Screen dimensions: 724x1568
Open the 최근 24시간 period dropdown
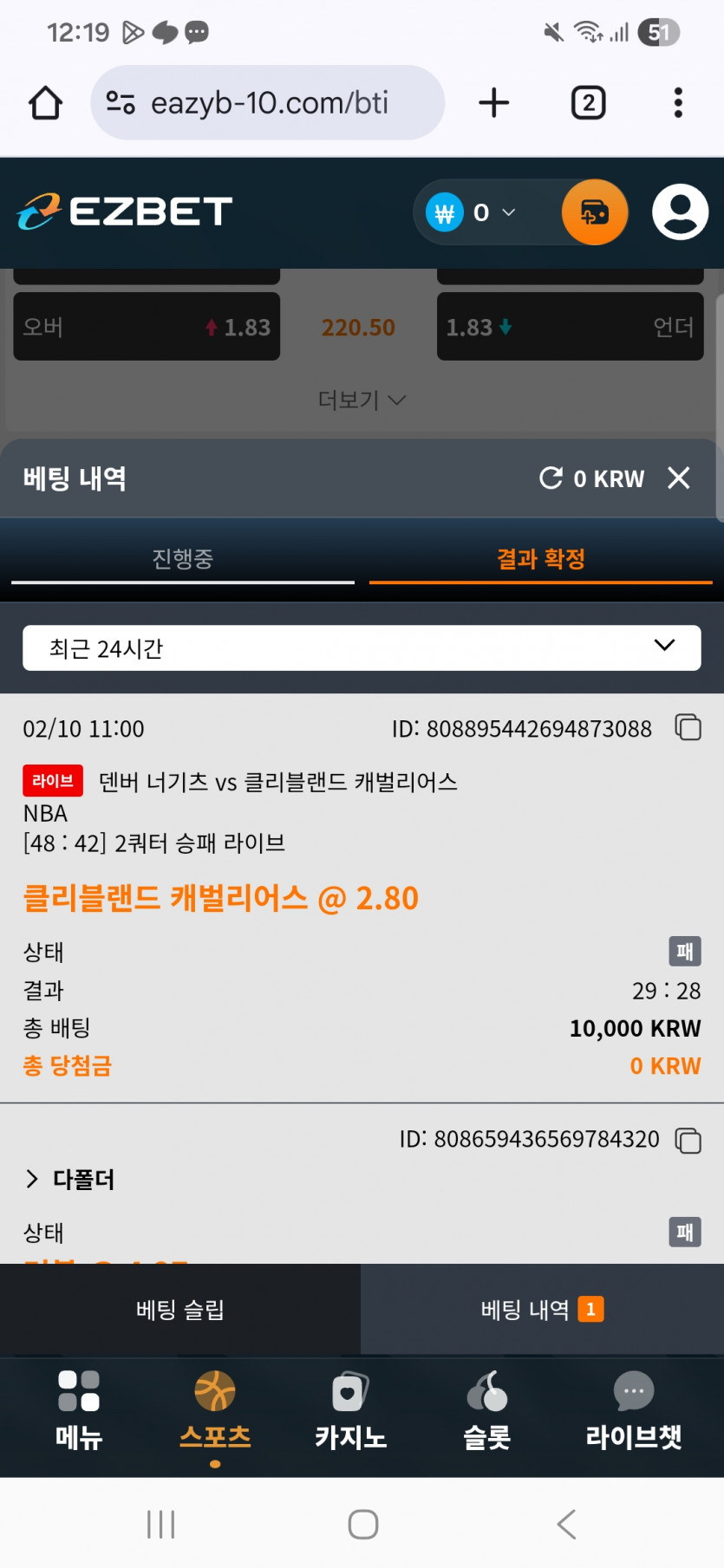click(362, 647)
